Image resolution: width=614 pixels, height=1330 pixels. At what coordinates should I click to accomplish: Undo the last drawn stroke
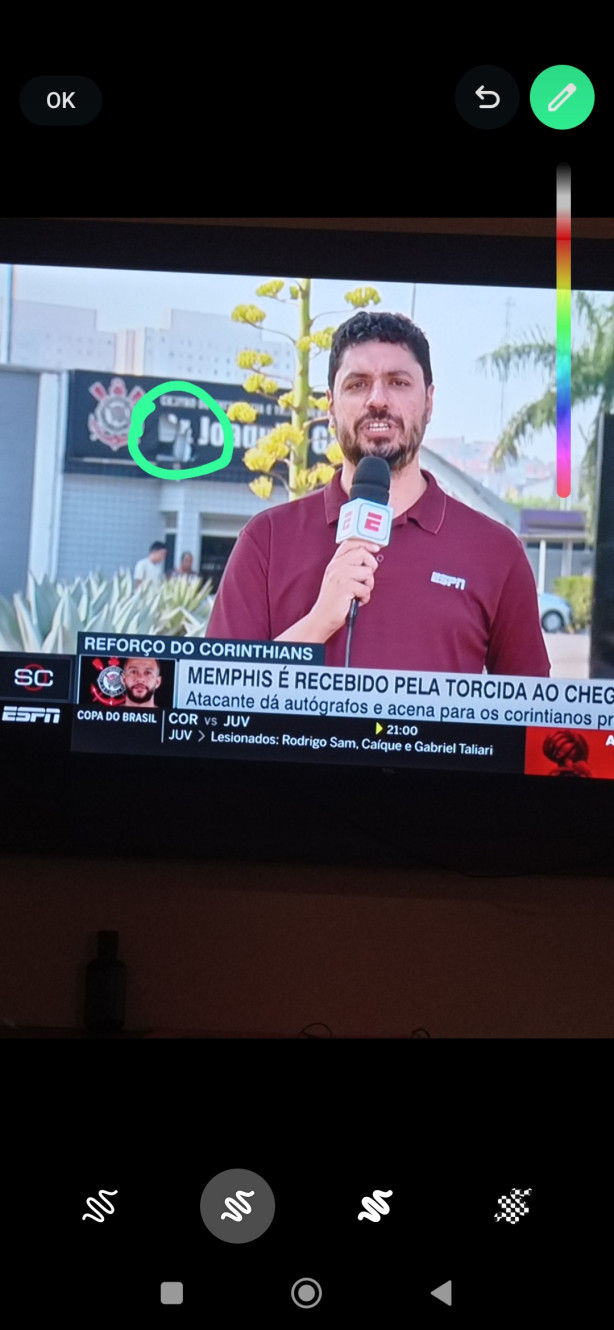pyautogui.click(x=487, y=97)
